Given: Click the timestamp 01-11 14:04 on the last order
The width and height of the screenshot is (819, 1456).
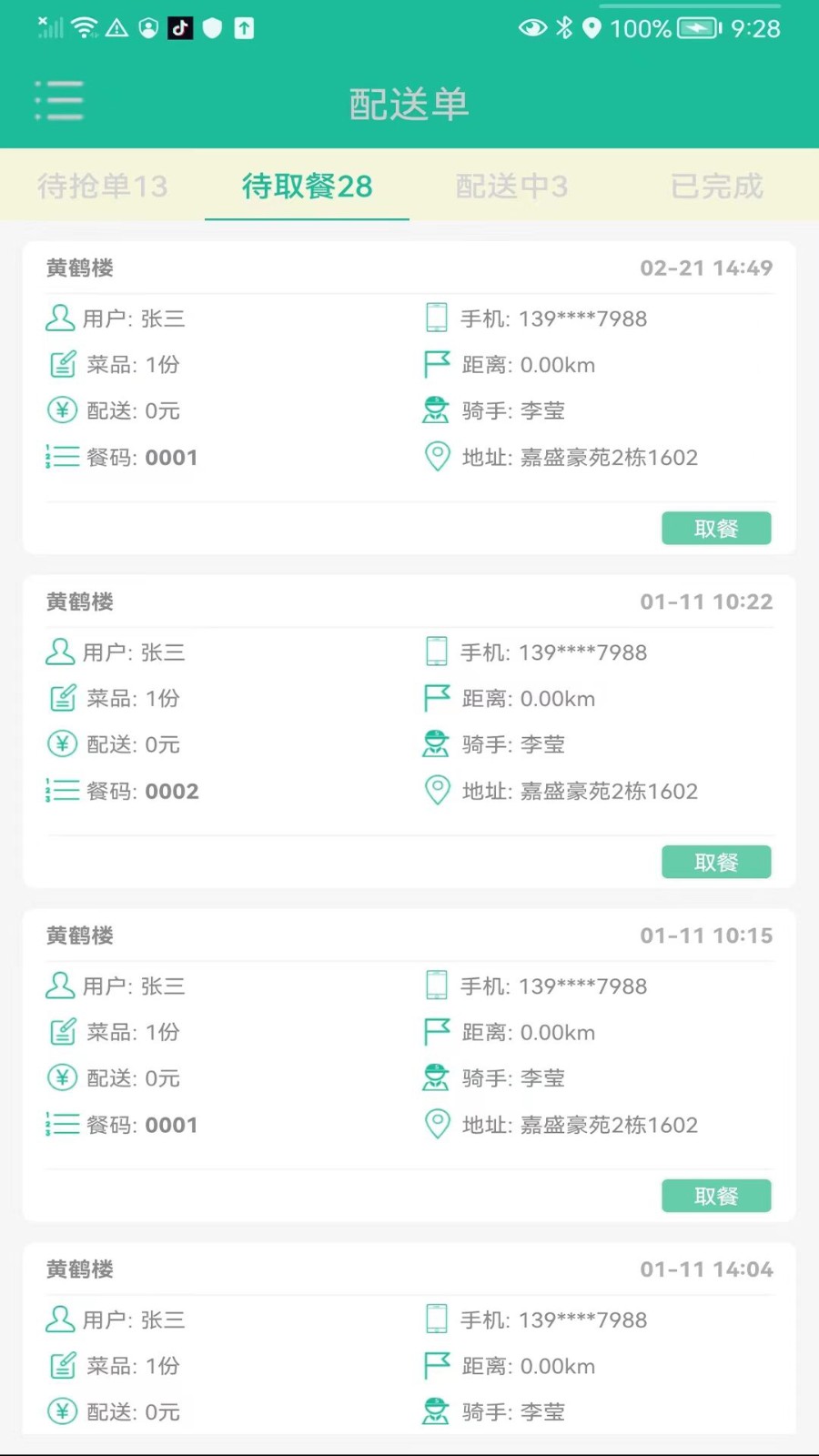Looking at the screenshot, I should (x=707, y=1269).
